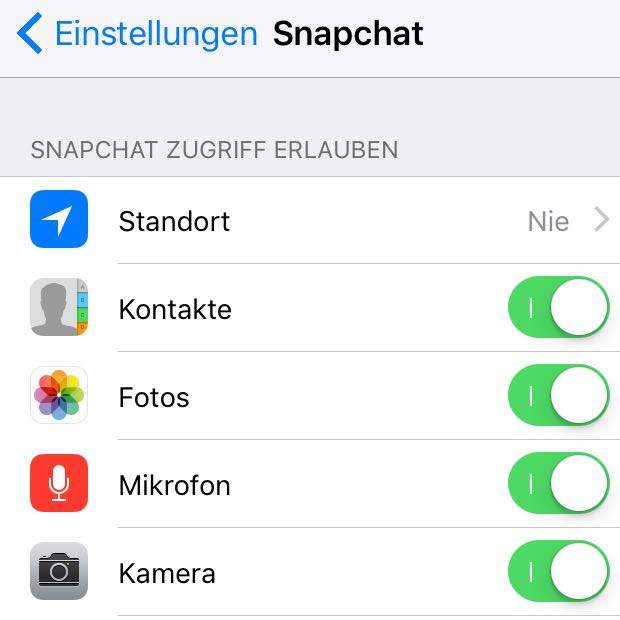Turn off Fotos access
This screenshot has width=620, height=620.
click(558, 396)
